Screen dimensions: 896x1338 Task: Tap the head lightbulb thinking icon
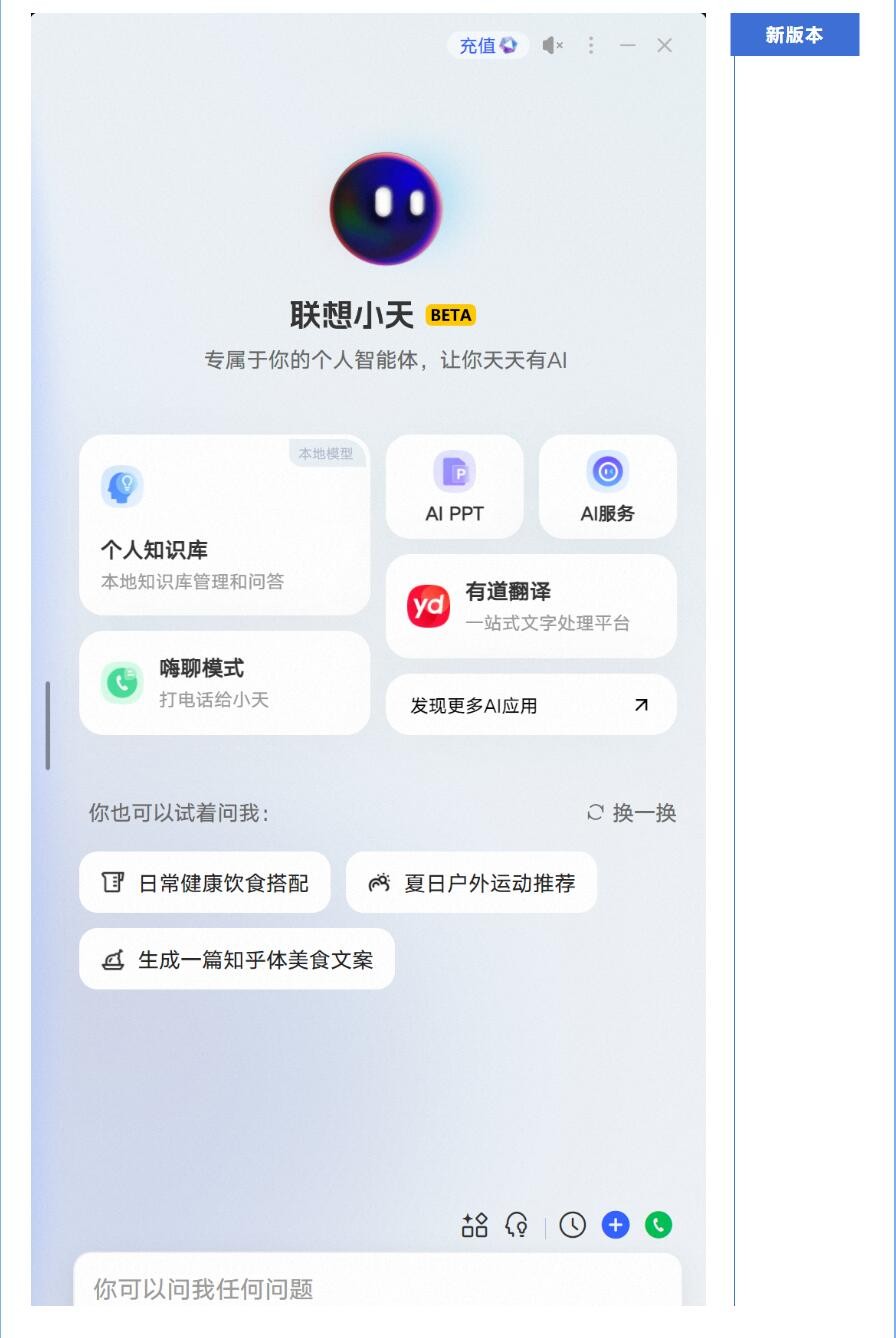coord(516,1225)
